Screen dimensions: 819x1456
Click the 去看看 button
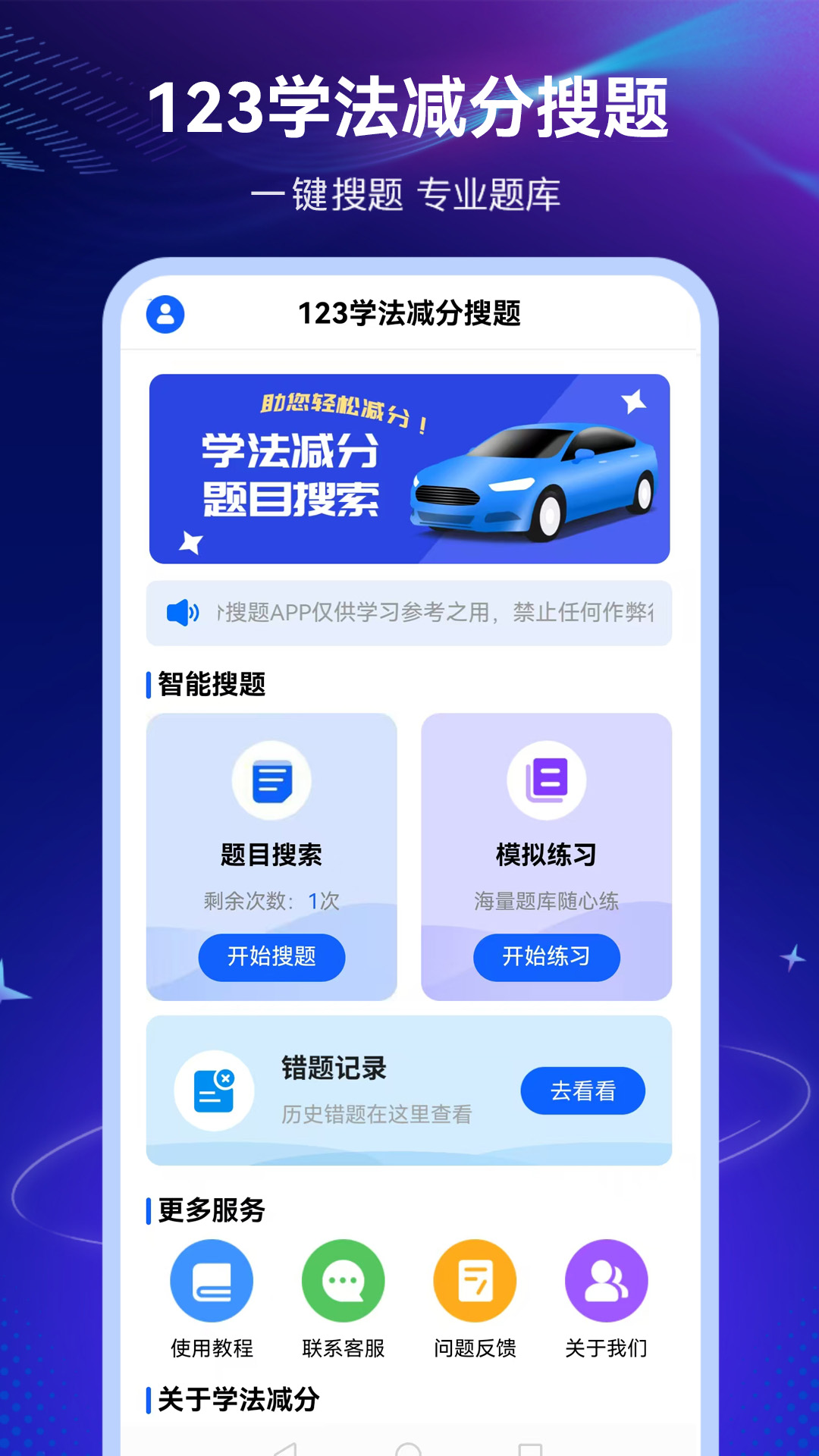pos(582,1090)
